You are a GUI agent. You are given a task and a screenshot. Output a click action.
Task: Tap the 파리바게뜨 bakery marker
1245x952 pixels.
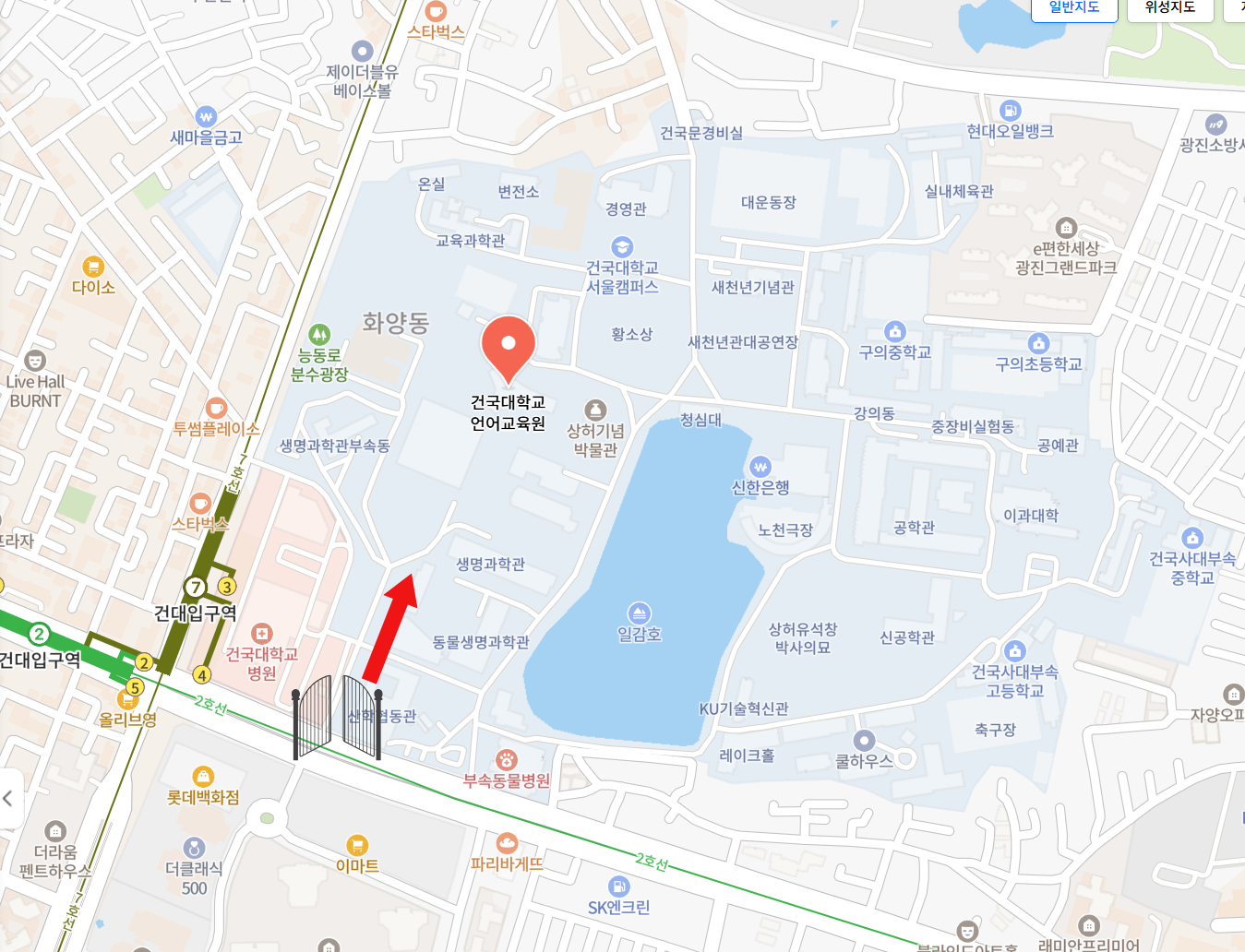click(x=507, y=843)
